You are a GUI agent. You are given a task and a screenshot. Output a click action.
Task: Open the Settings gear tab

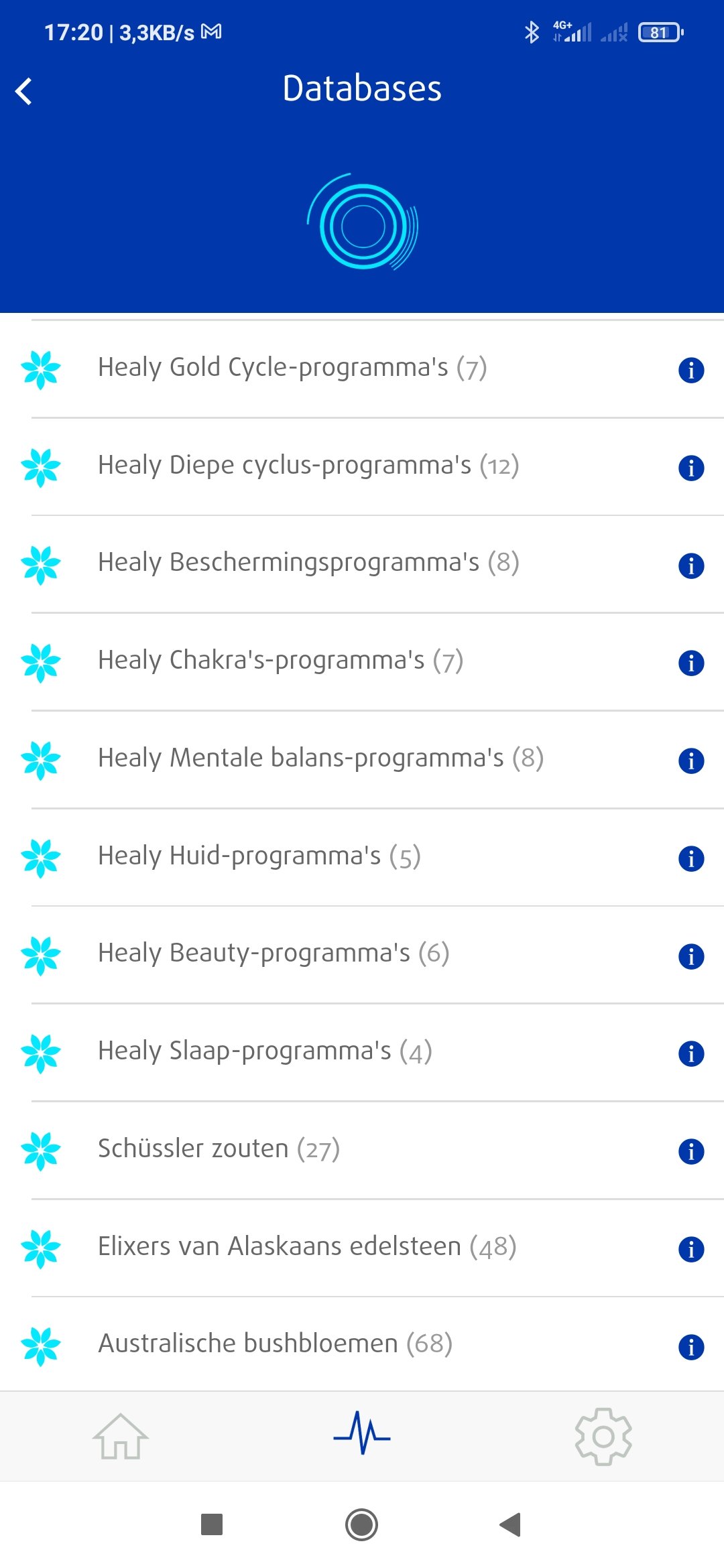click(603, 1436)
